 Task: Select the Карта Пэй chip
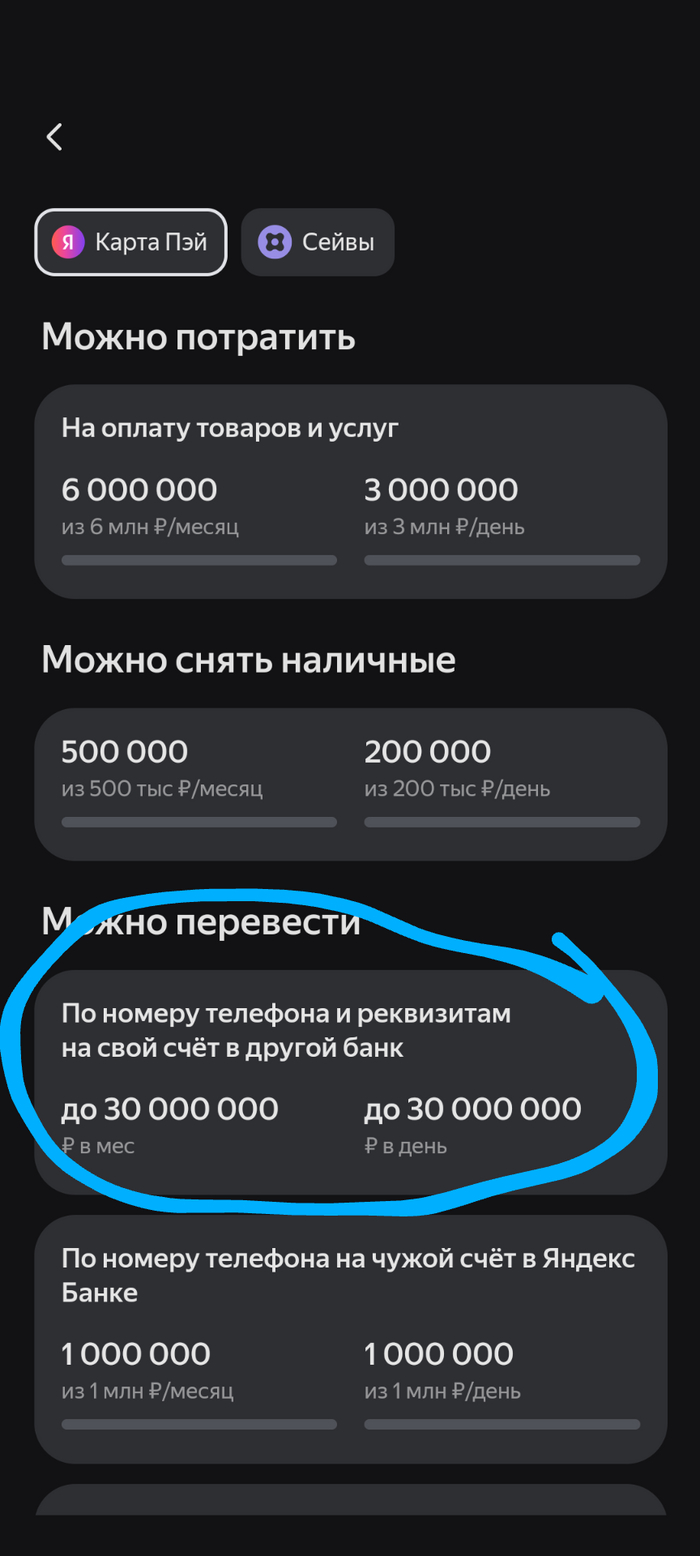[131, 242]
